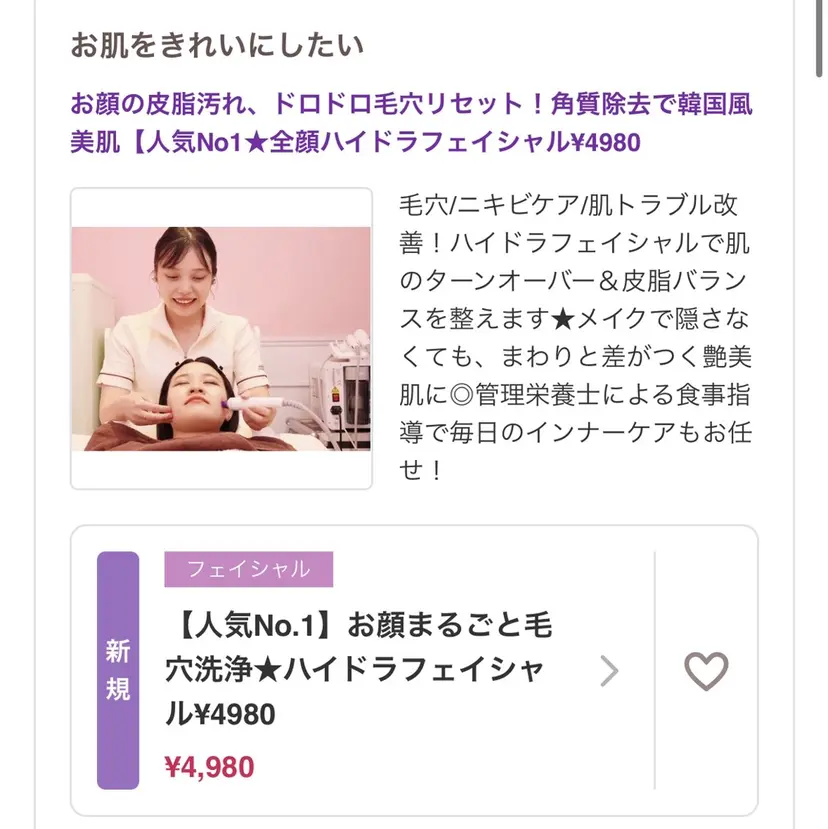Open the facial treatment photo
This screenshot has height=829, width=828.
pyautogui.click(x=221, y=338)
